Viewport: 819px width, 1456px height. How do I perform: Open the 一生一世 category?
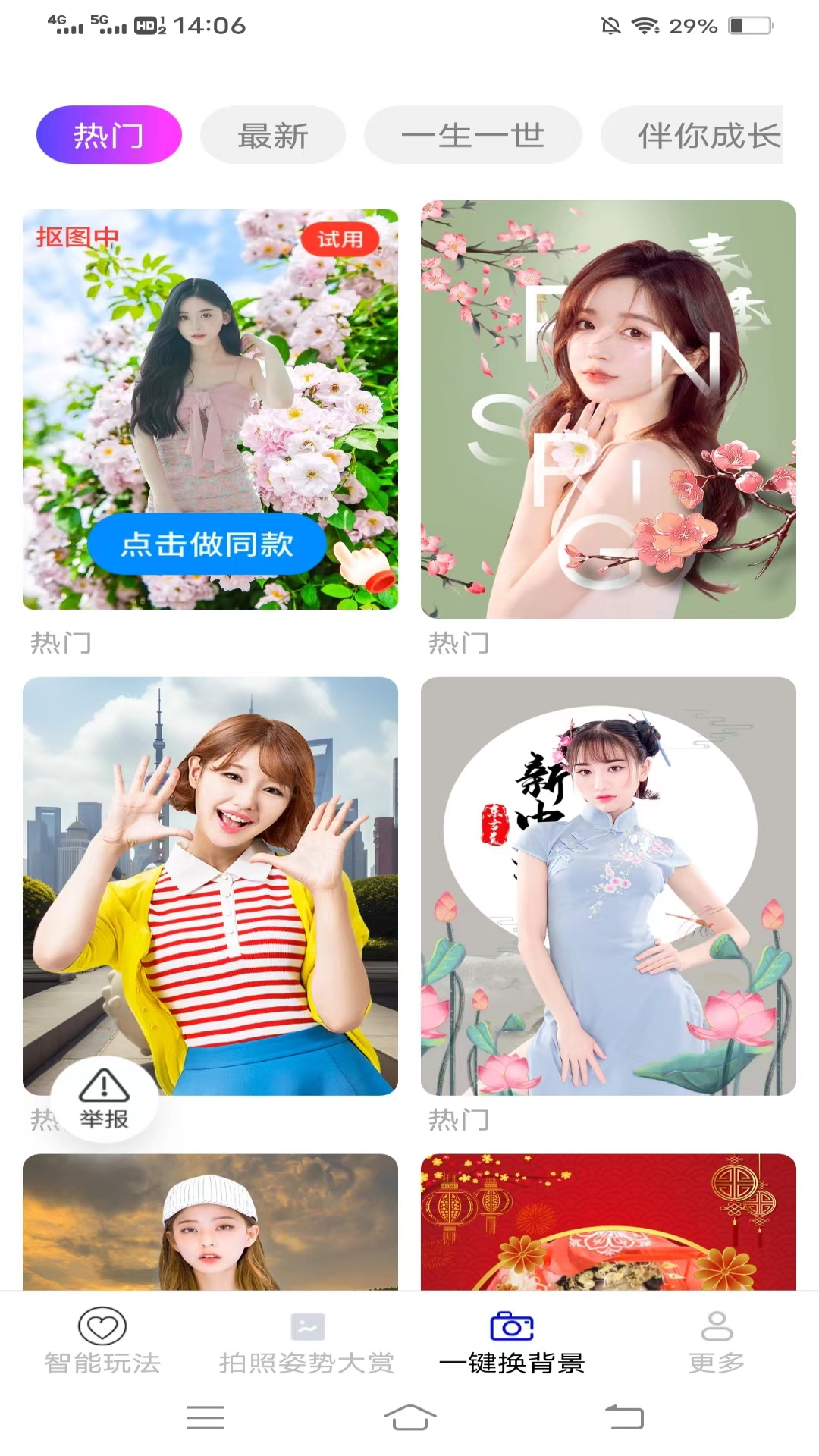(x=472, y=135)
